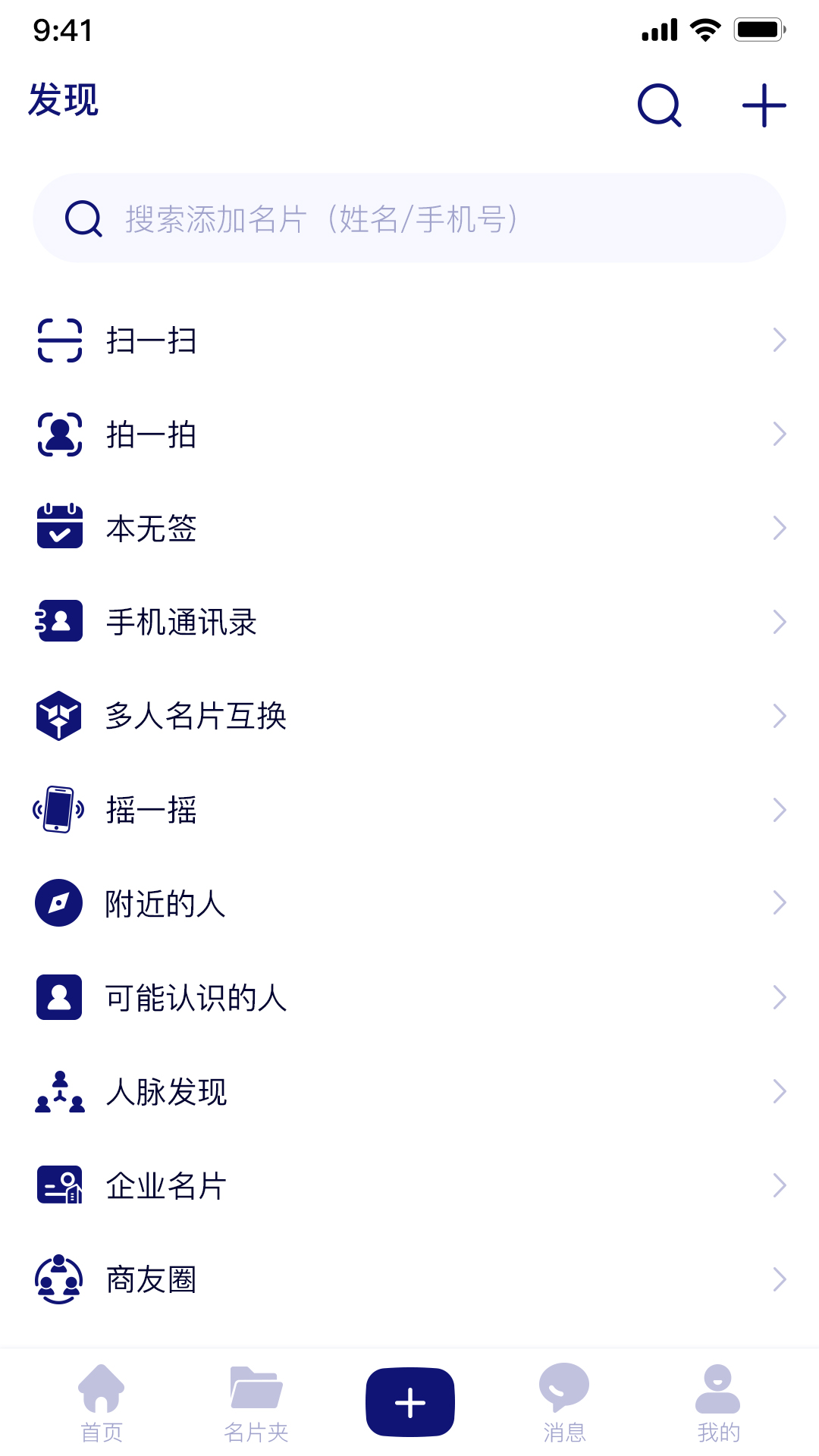Image resolution: width=819 pixels, height=1456 pixels.
Task: Tap the 商友圈 community circle icon
Action: pos(58,1279)
